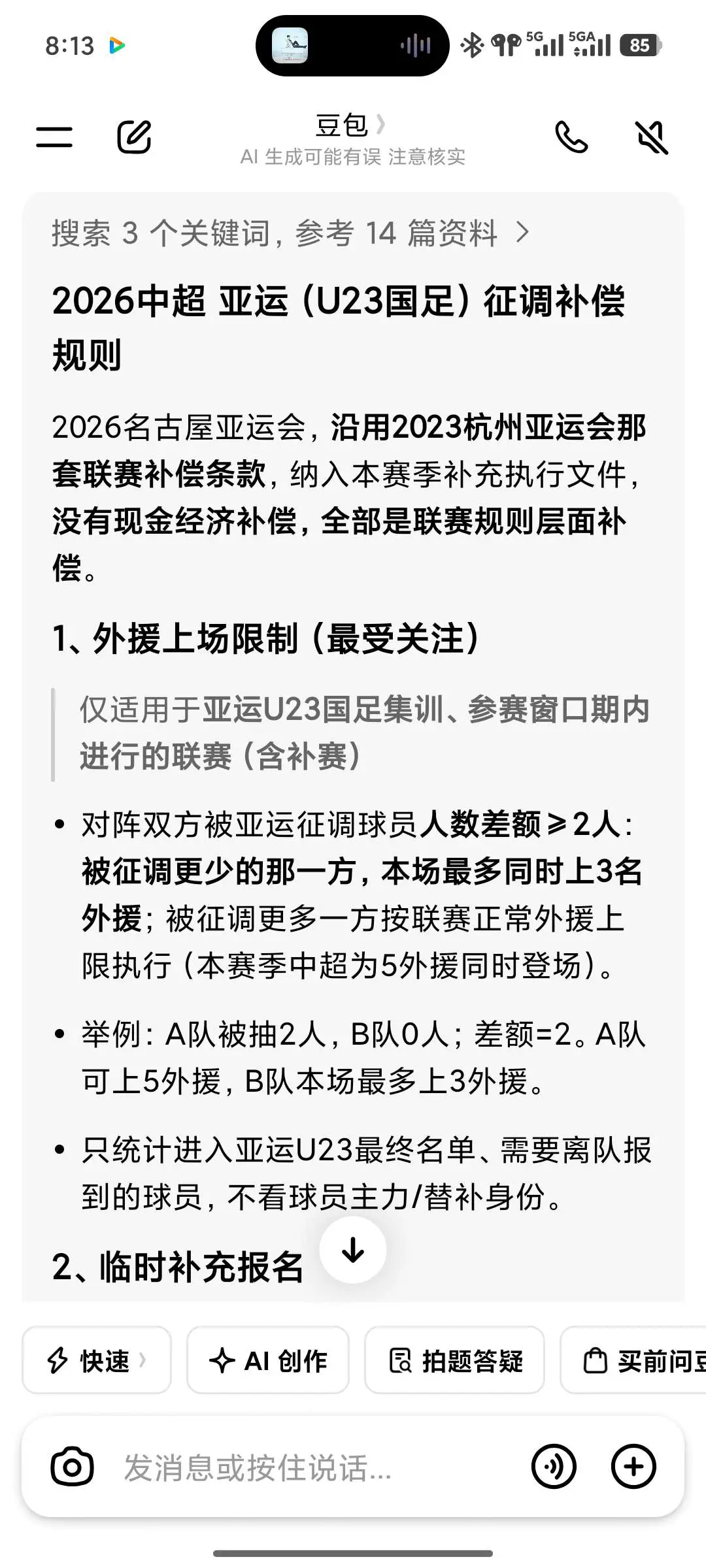The width and height of the screenshot is (706, 1568).
Task: Start a voice call with 豆包
Action: tap(571, 137)
